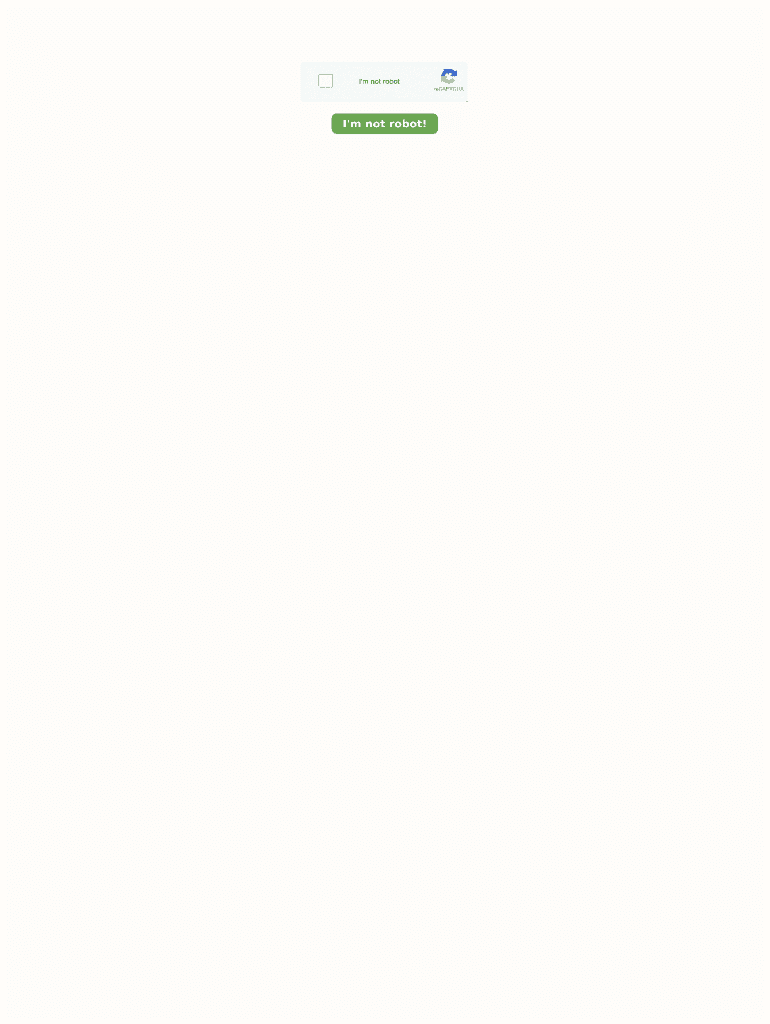Tap the green "I'm not robot!" button
This screenshot has height=1024, width=770.
click(384, 124)
